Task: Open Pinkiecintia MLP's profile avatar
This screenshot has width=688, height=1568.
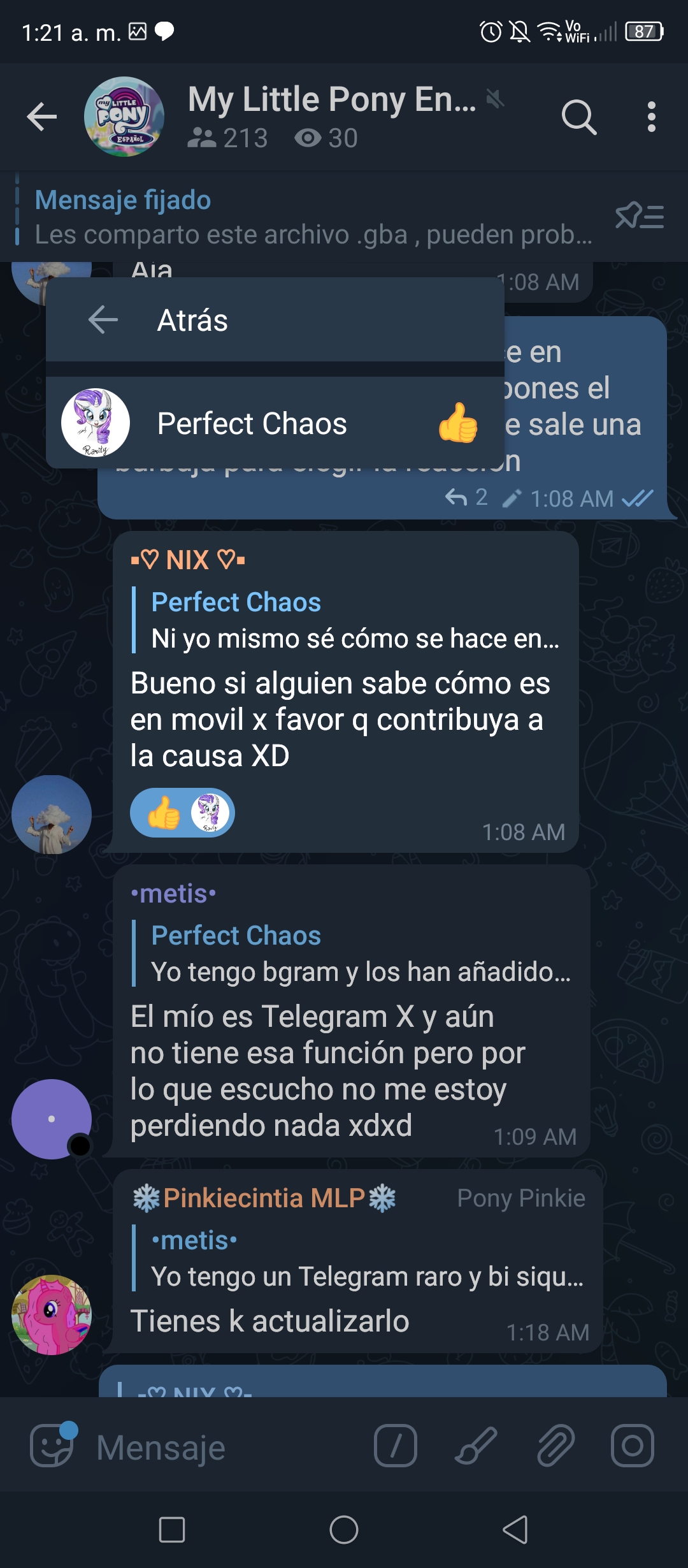Action: point(52,1314)
